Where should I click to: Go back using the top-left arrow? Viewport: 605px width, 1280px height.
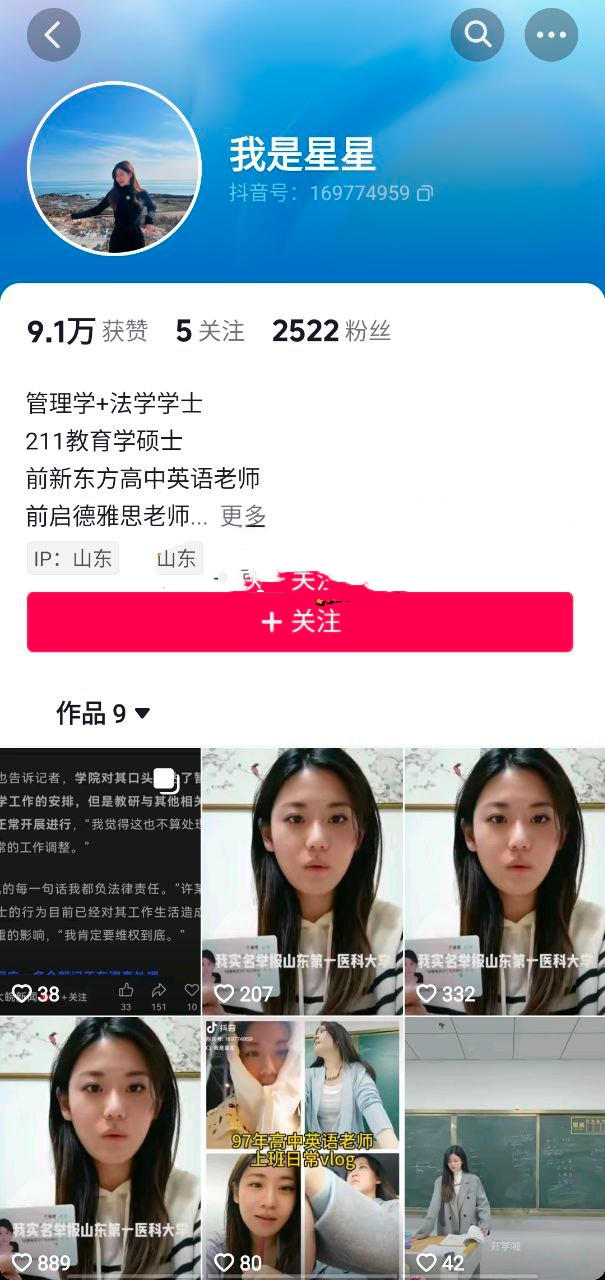coord(53,36)
